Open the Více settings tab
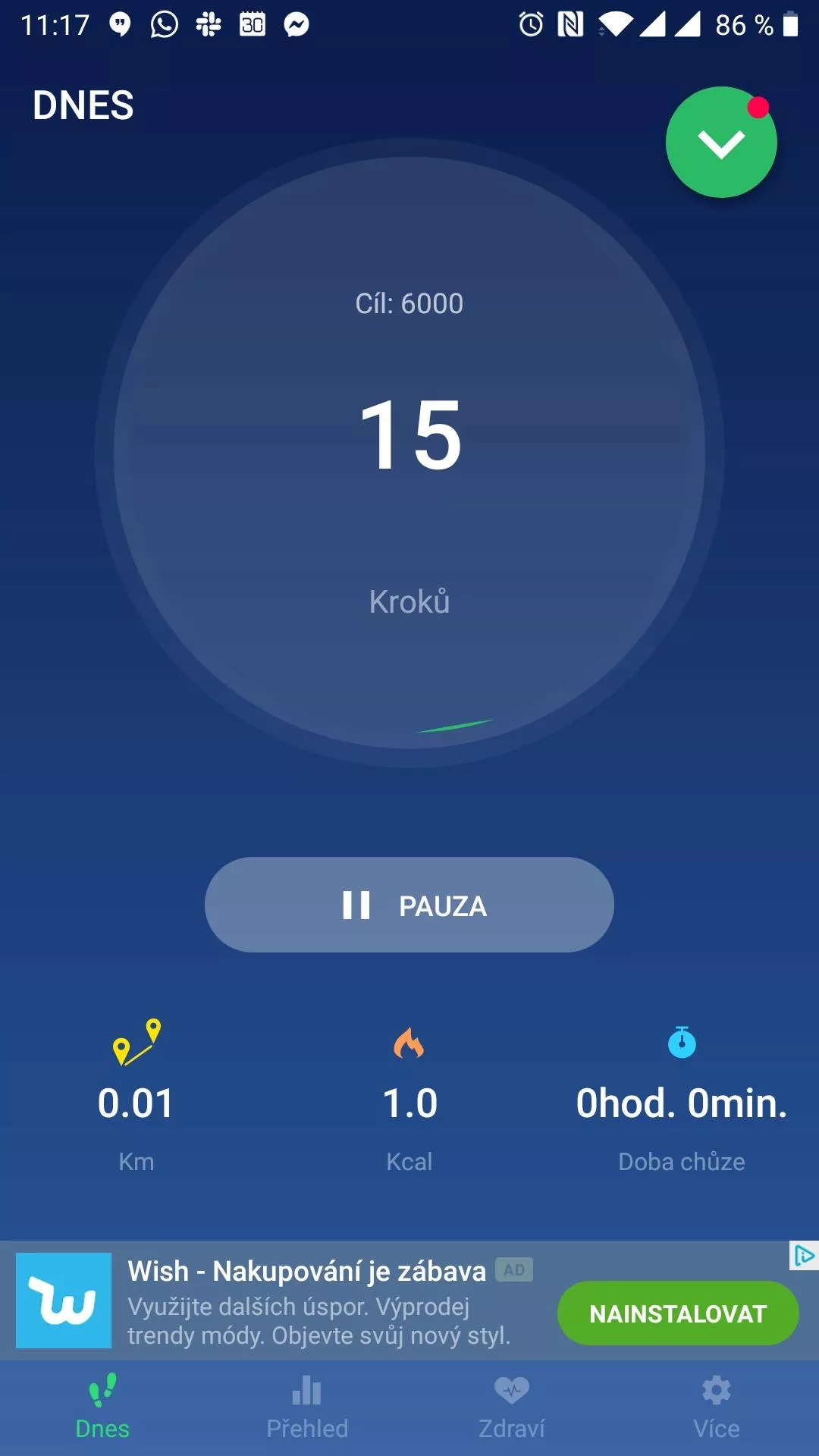819x1456 pixels. [717, 1408]
